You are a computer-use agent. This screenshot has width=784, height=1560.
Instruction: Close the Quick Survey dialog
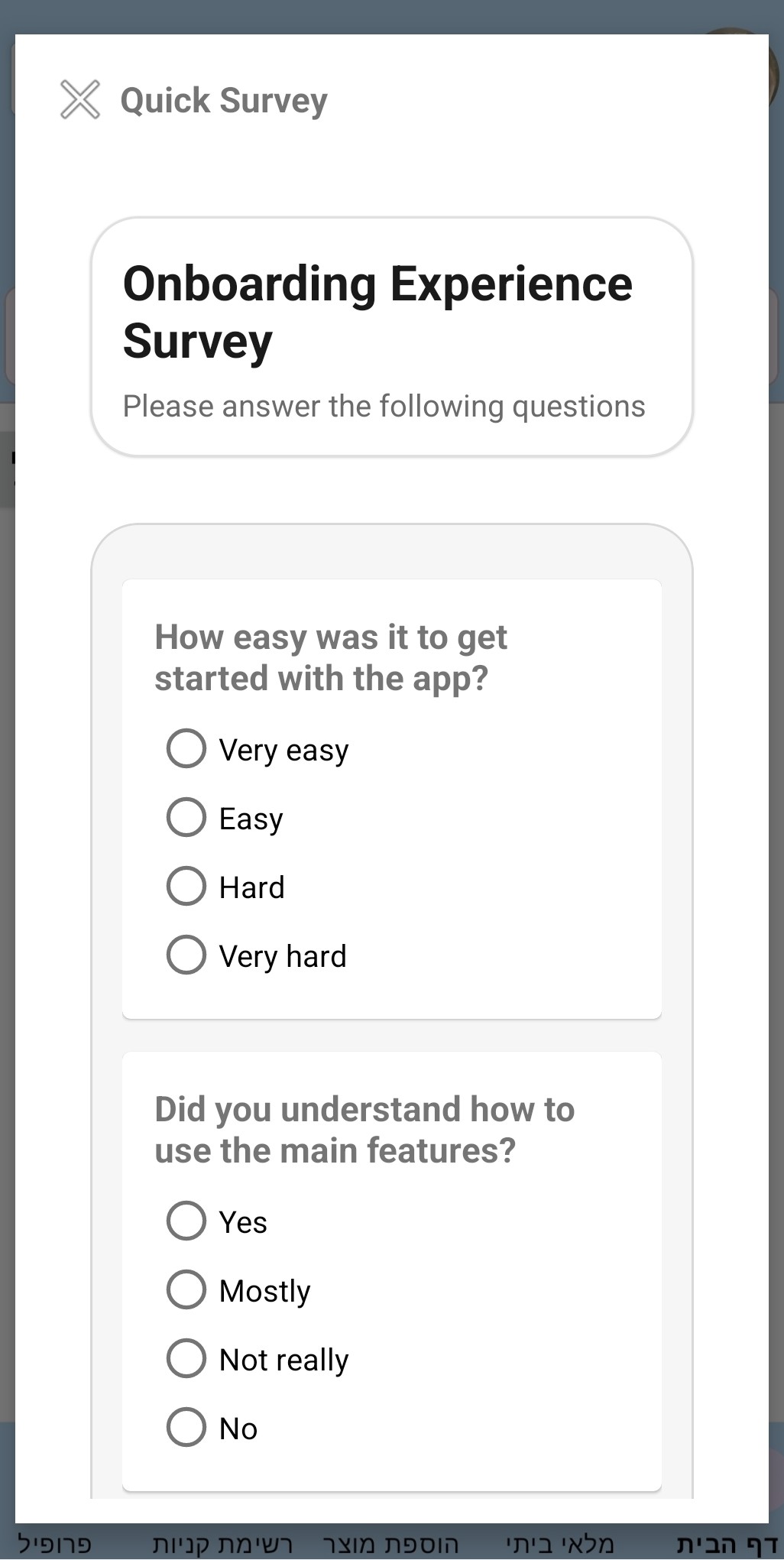[x=80, y=99]
